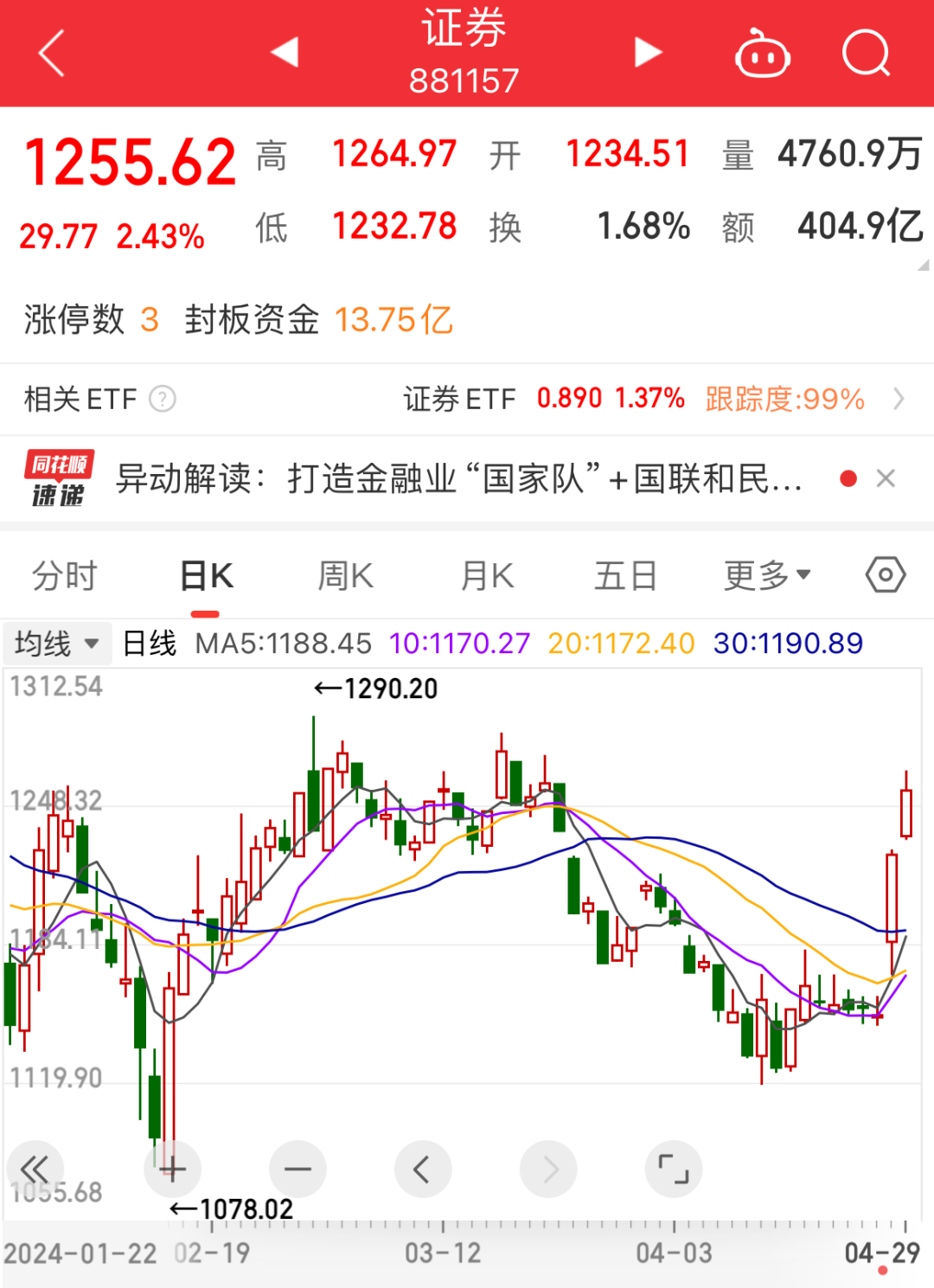
Task: Read the 异动解读 news flash
Action: tap(458, 478)
